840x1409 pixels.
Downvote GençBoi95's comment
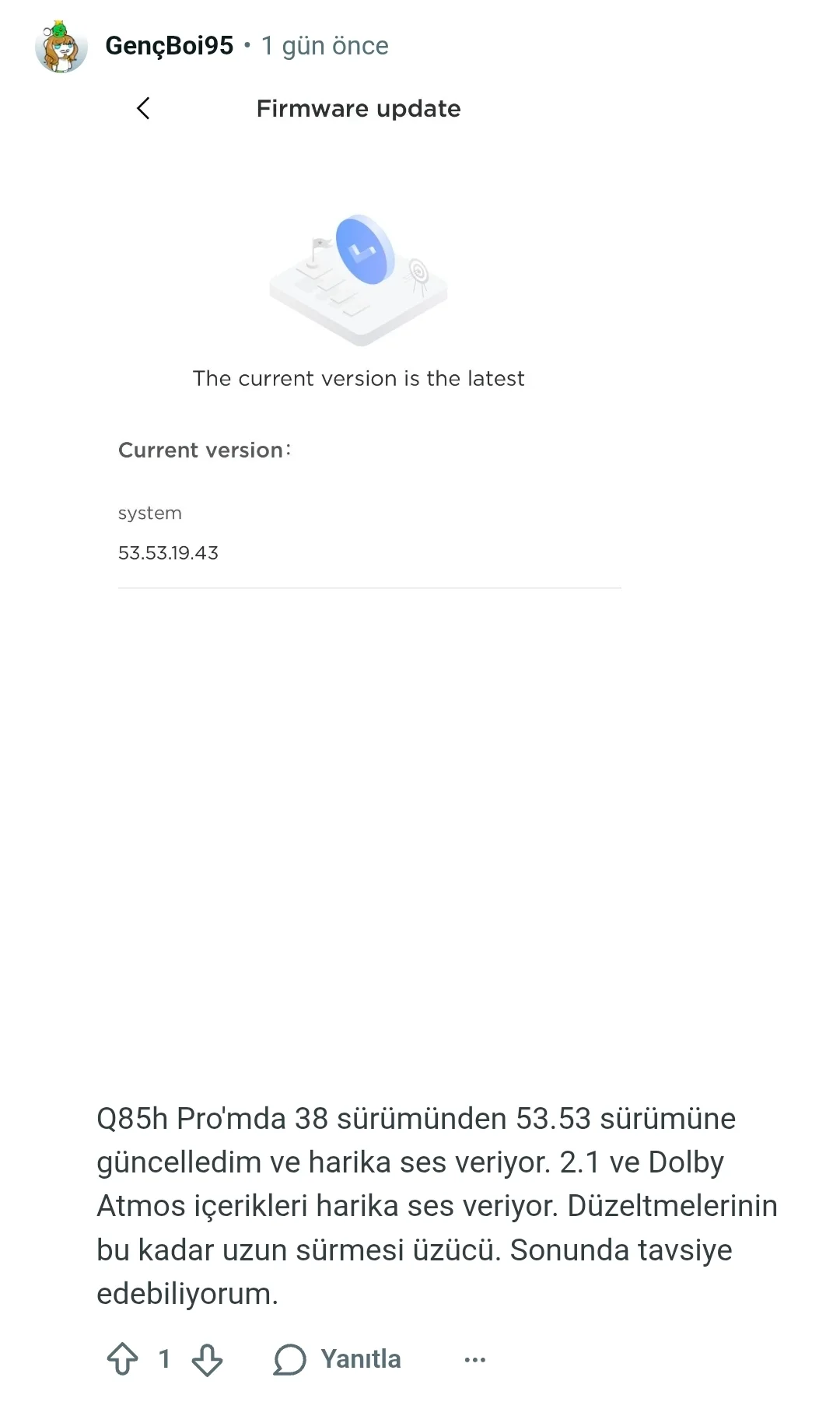click(x=207, y=1359)
